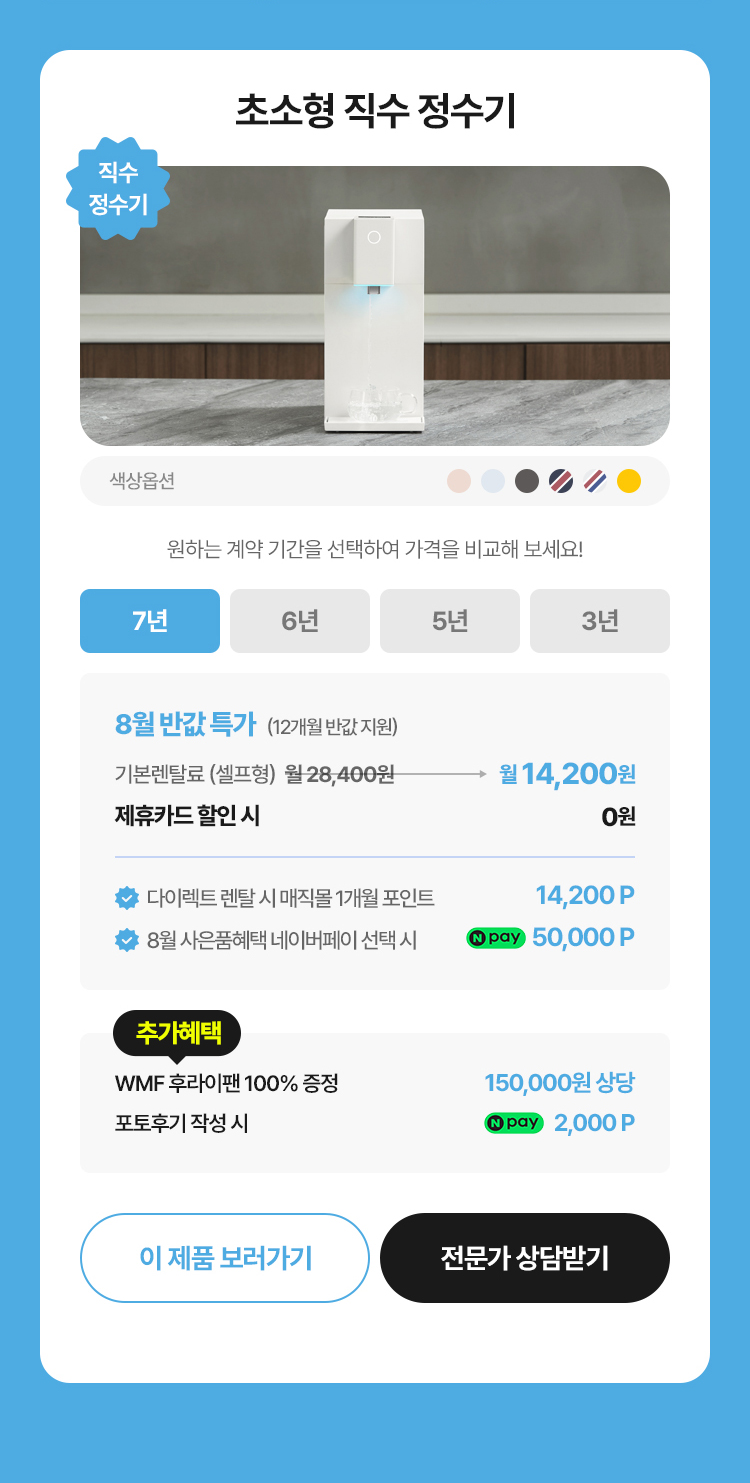The height and width of the screenshot is (1483, 750).
Task: Switch to the 6년 contract period
Action: [300, 621]
